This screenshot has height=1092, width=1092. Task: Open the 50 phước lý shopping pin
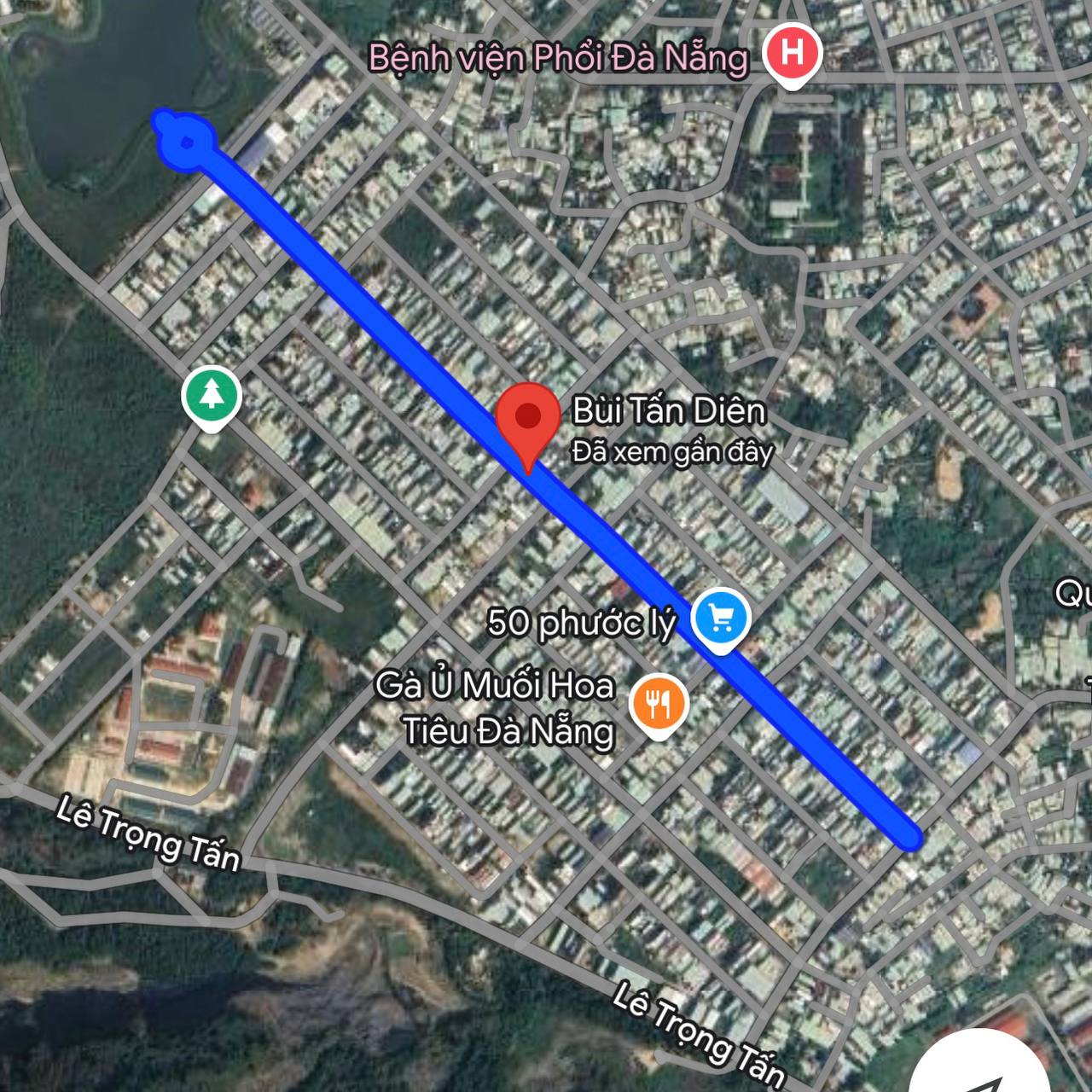(x=721, y=619)
